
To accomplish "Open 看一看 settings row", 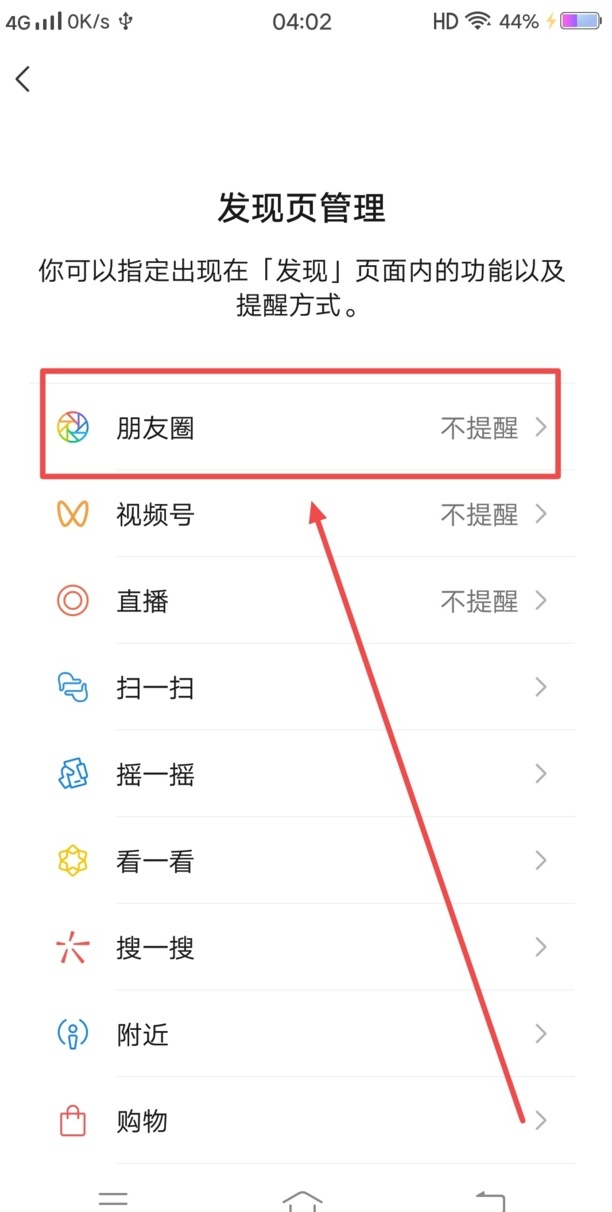I will [300, 861].
